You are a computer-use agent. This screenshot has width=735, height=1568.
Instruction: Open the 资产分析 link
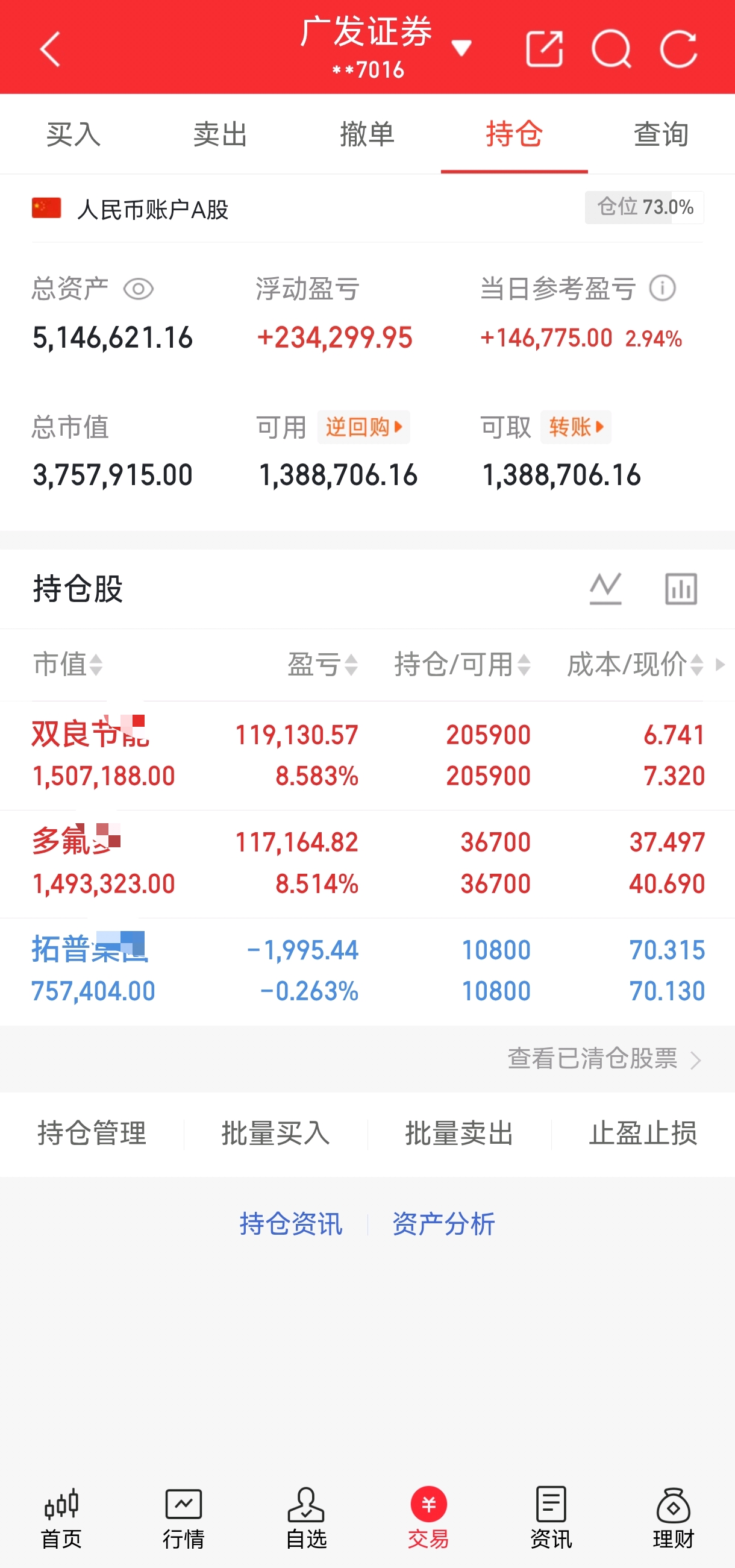[443, 1224]
